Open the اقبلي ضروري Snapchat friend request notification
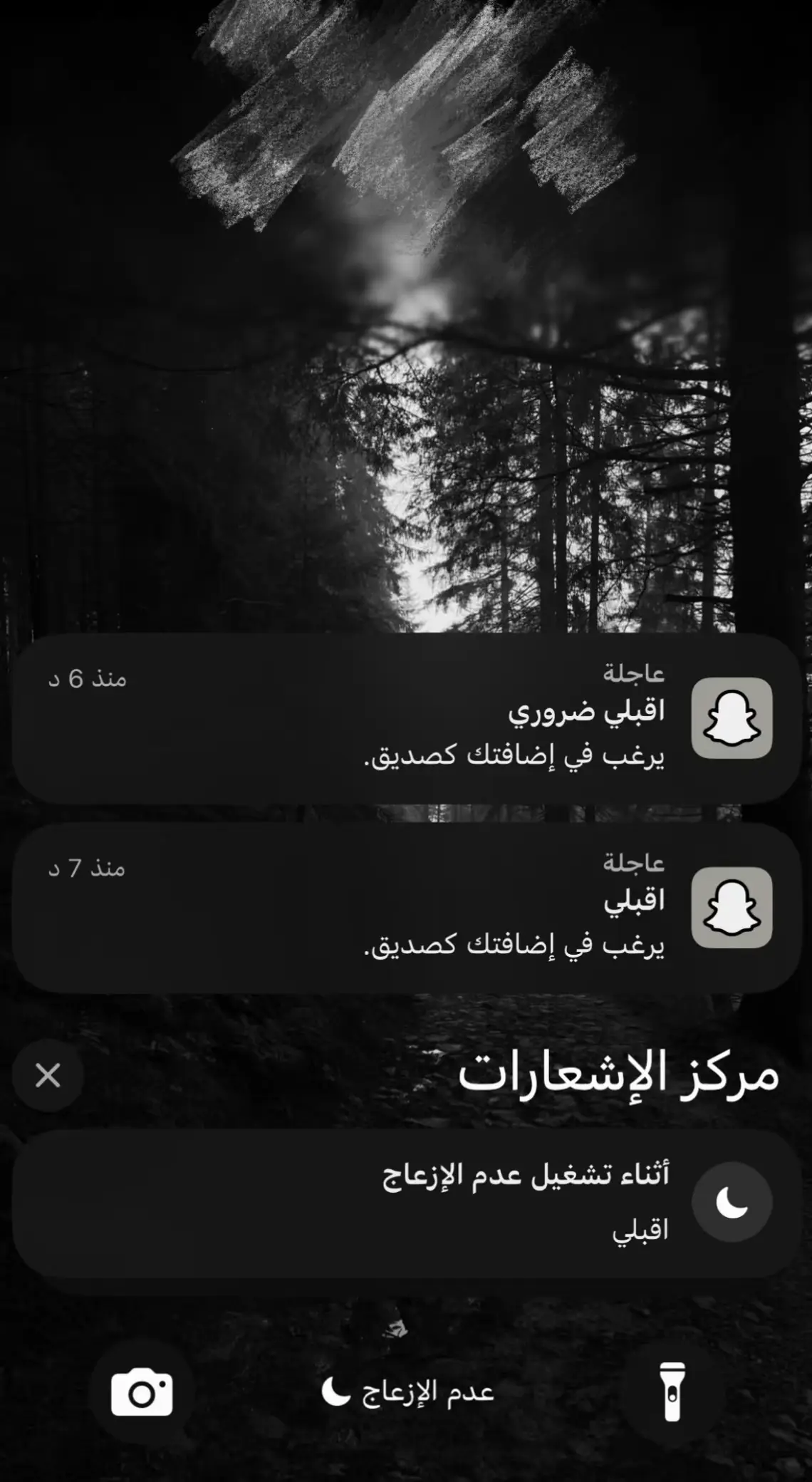Screen dimensions: 812x1482 tap(406, 718)
